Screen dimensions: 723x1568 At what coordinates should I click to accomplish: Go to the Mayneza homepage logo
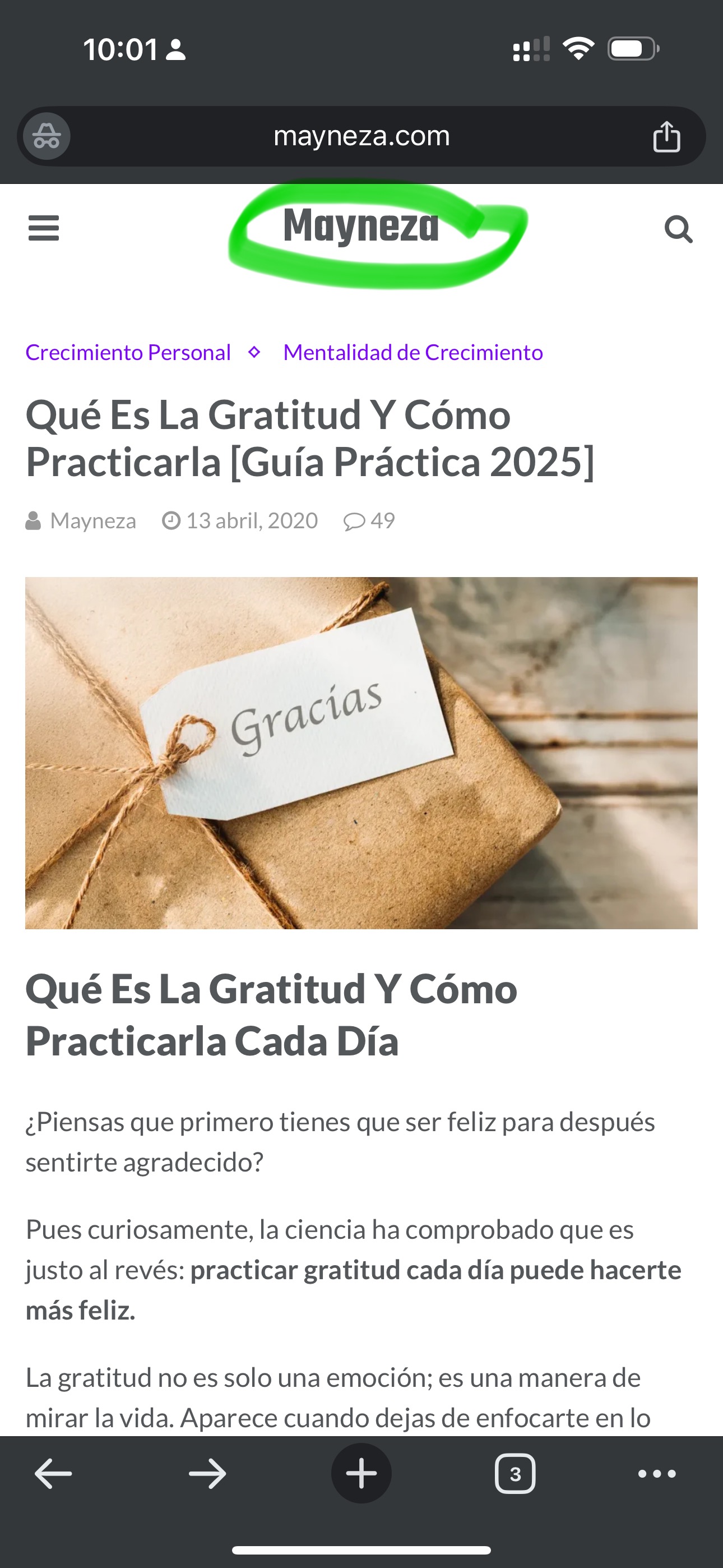(x=361, y=227)
